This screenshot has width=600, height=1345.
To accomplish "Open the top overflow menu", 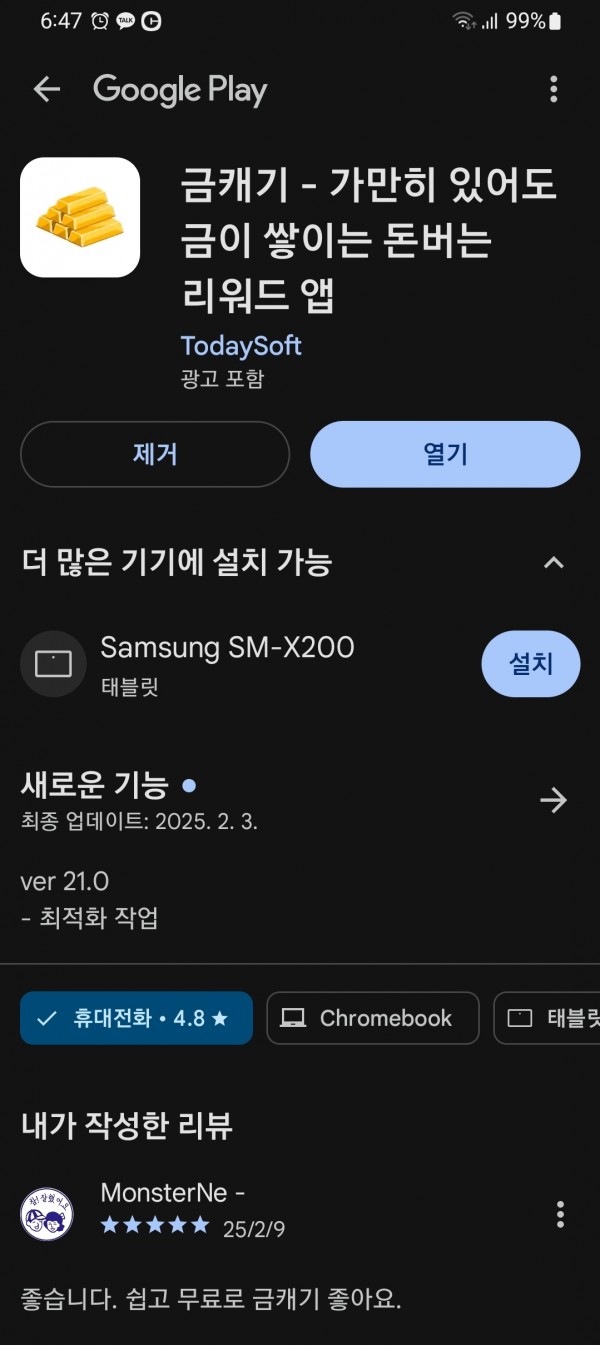I will point(553,90).
